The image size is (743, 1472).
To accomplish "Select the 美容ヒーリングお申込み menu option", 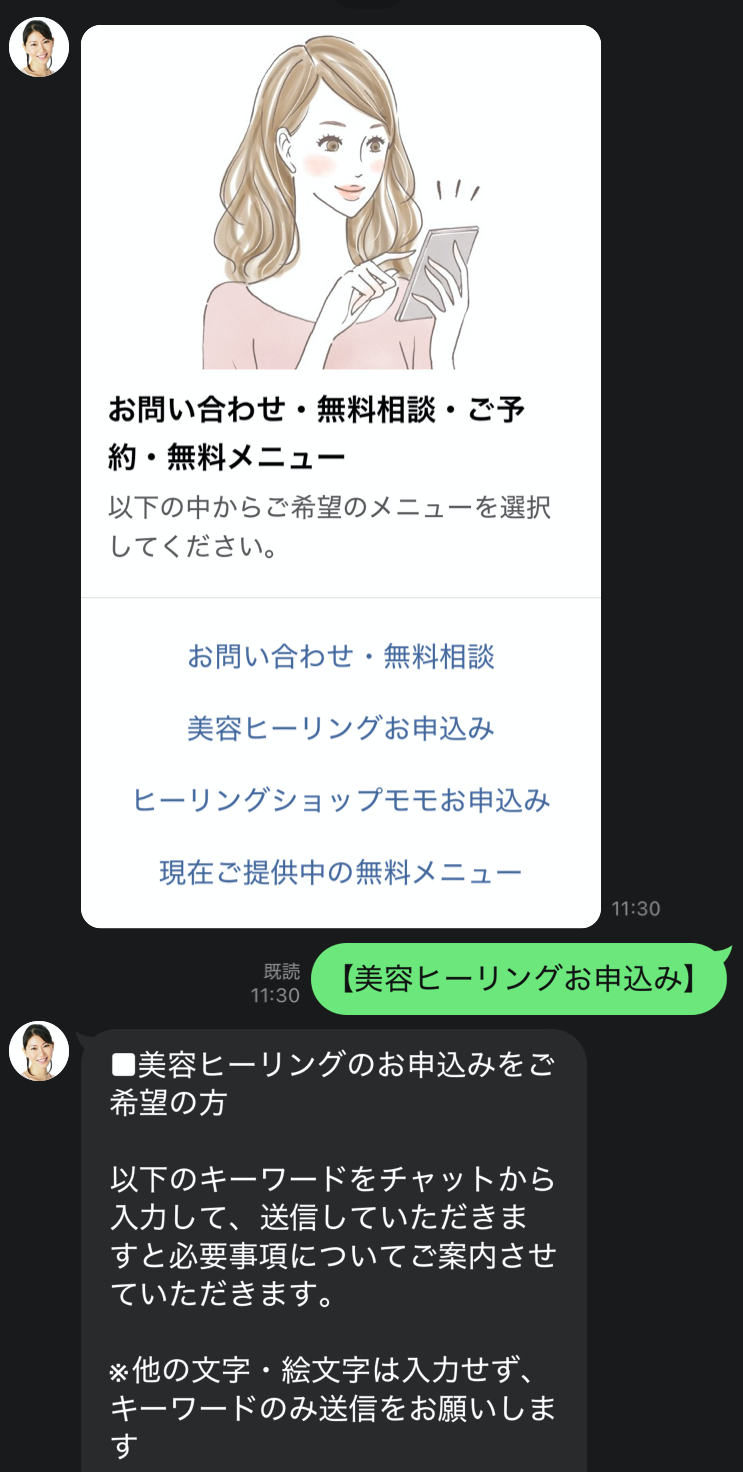I will (341, 729).
